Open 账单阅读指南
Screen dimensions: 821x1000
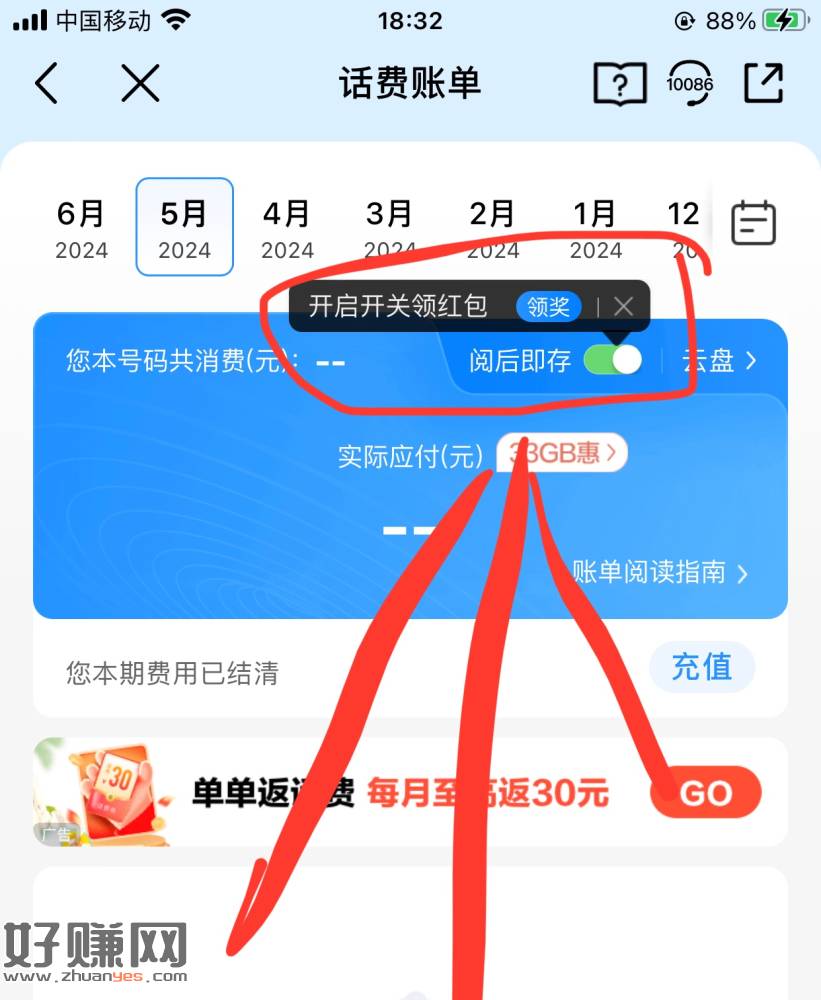[660, 573]
